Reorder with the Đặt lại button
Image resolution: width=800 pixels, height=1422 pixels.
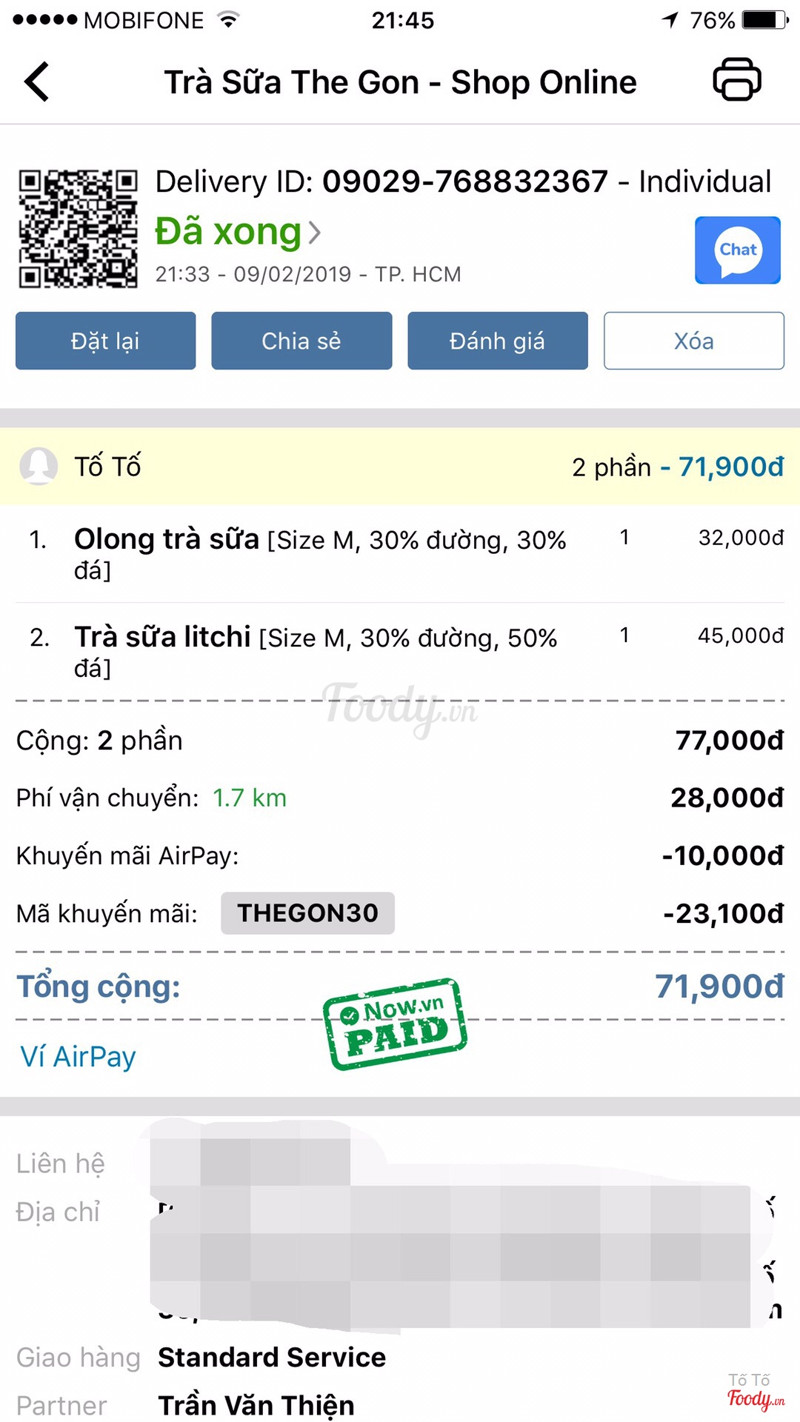click(105, 341)
